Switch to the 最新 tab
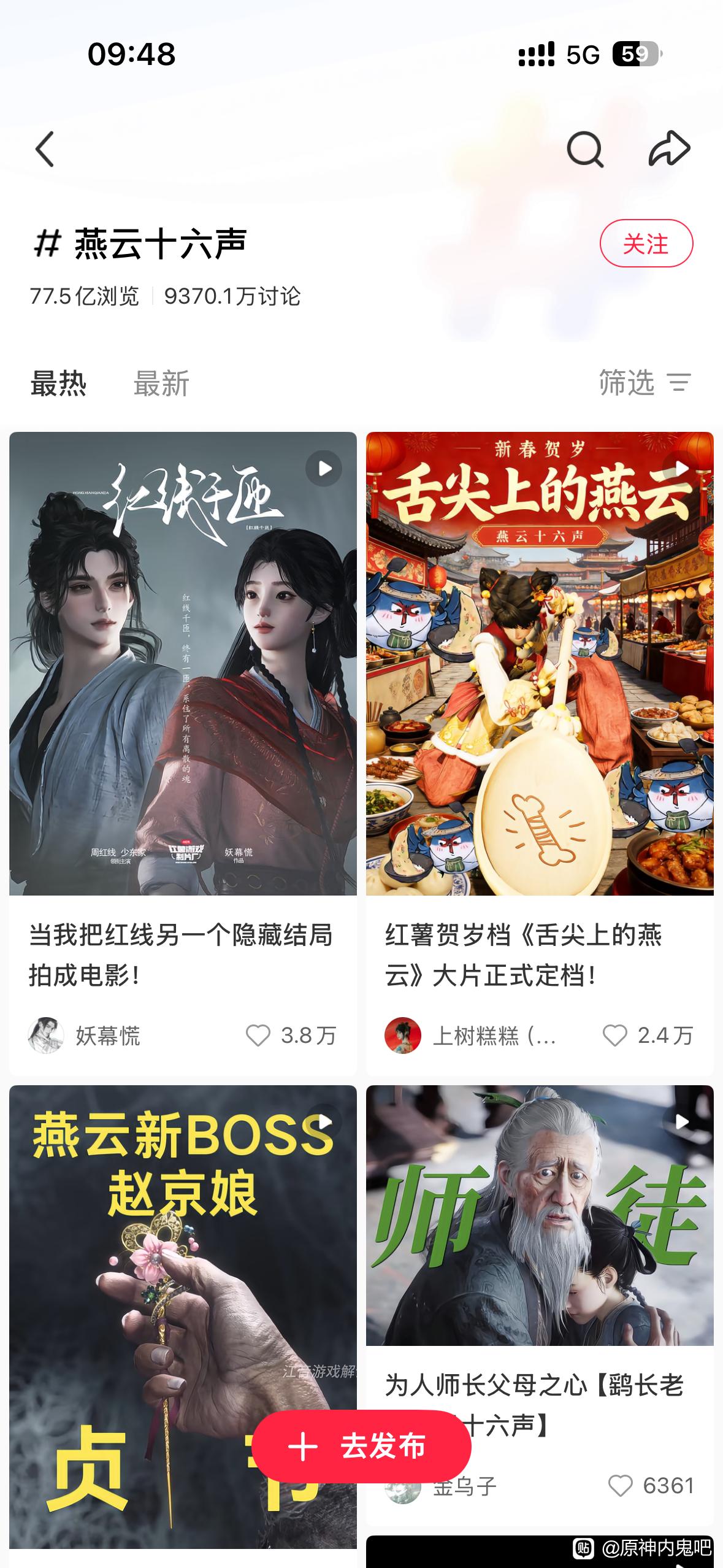Viewport: 723px width, 1568px height. (161, 383)
